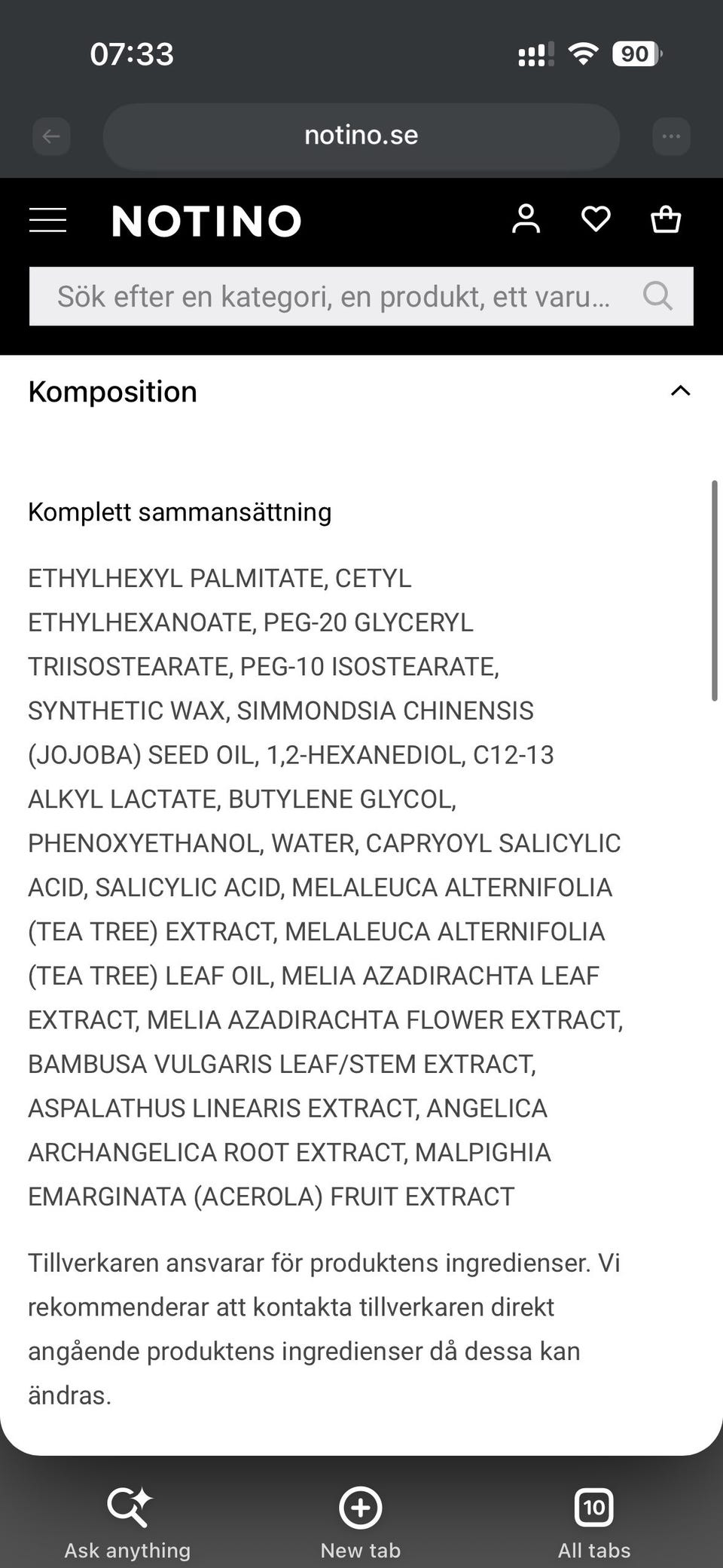Go to the NOTINO logo home
The width and height of the screenshot is (723, 1568).
coord(206,221)
